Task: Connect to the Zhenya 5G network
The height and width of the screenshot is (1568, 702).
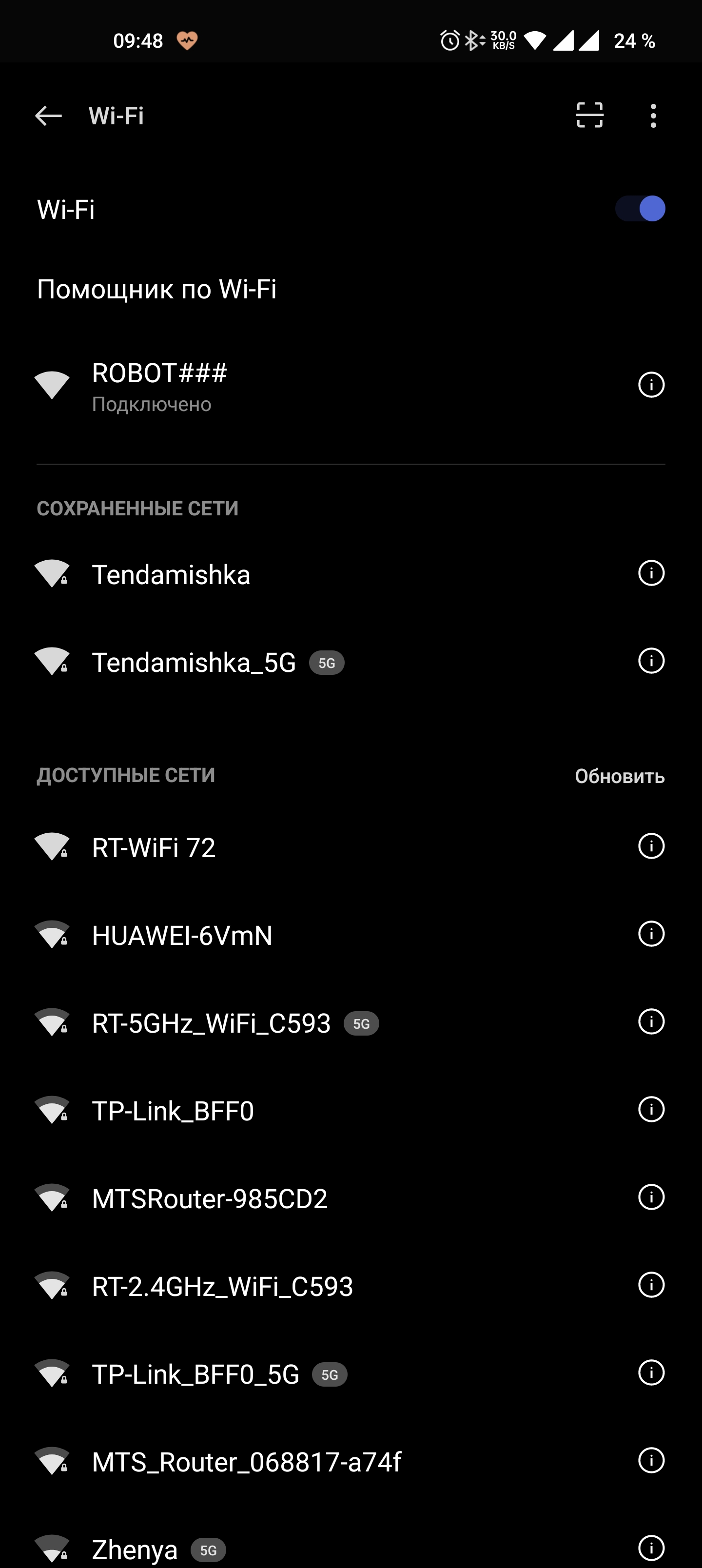Action: (135, 1549)
